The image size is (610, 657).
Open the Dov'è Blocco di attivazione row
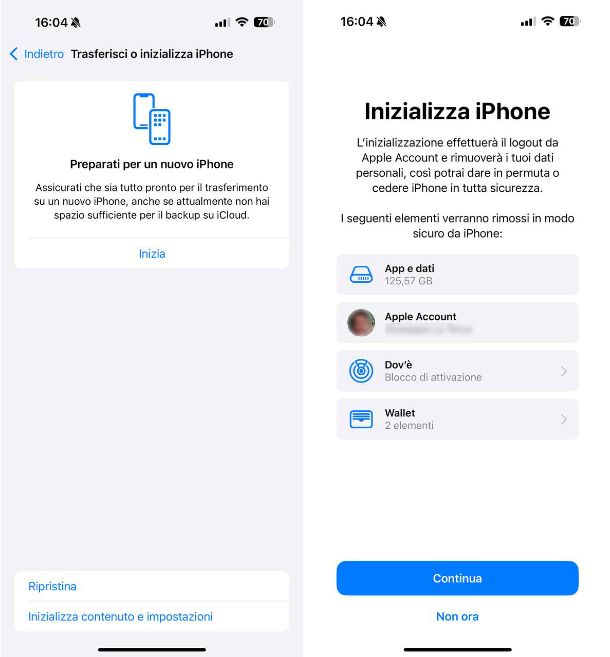pyautogui.click(x=457, y=371)
